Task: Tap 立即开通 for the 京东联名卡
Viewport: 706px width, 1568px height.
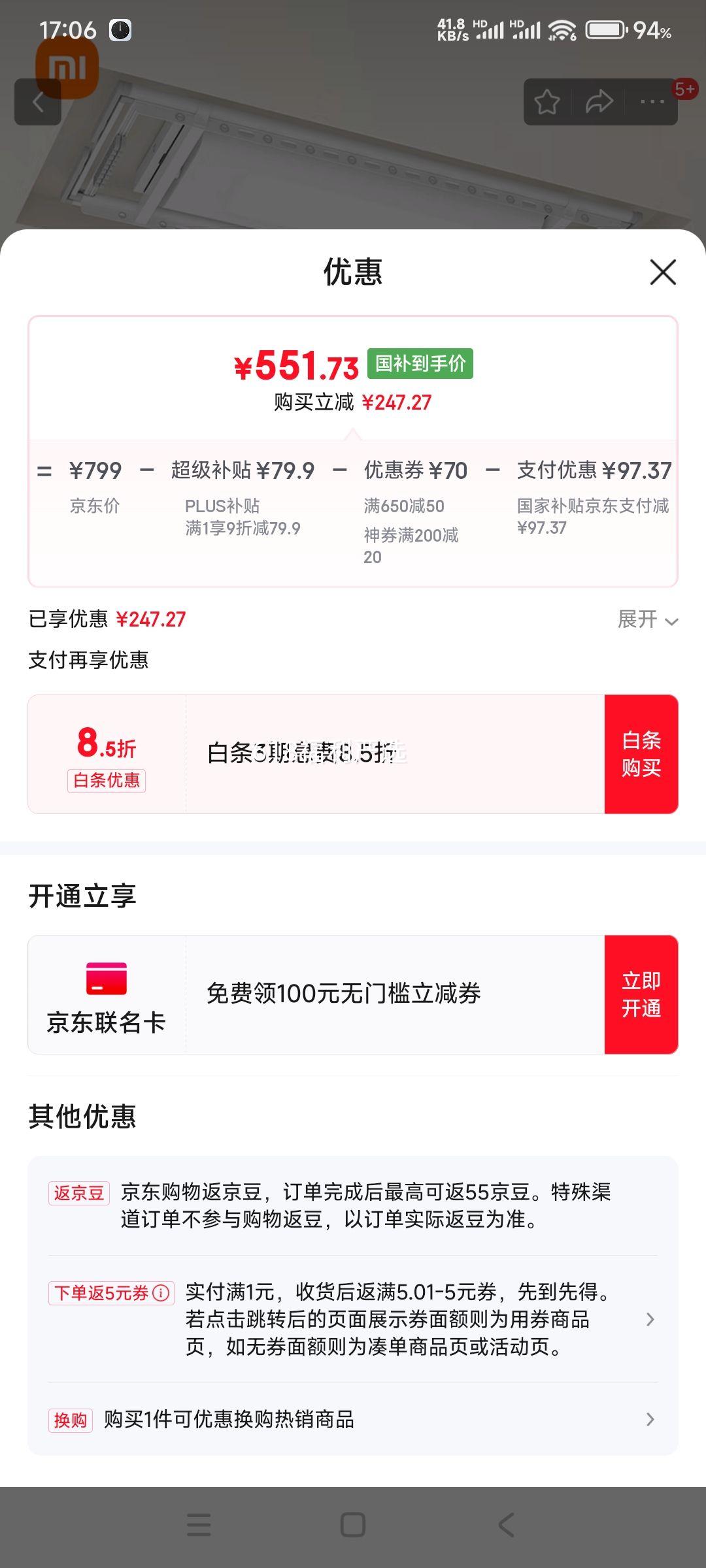Action: (641, 994)
